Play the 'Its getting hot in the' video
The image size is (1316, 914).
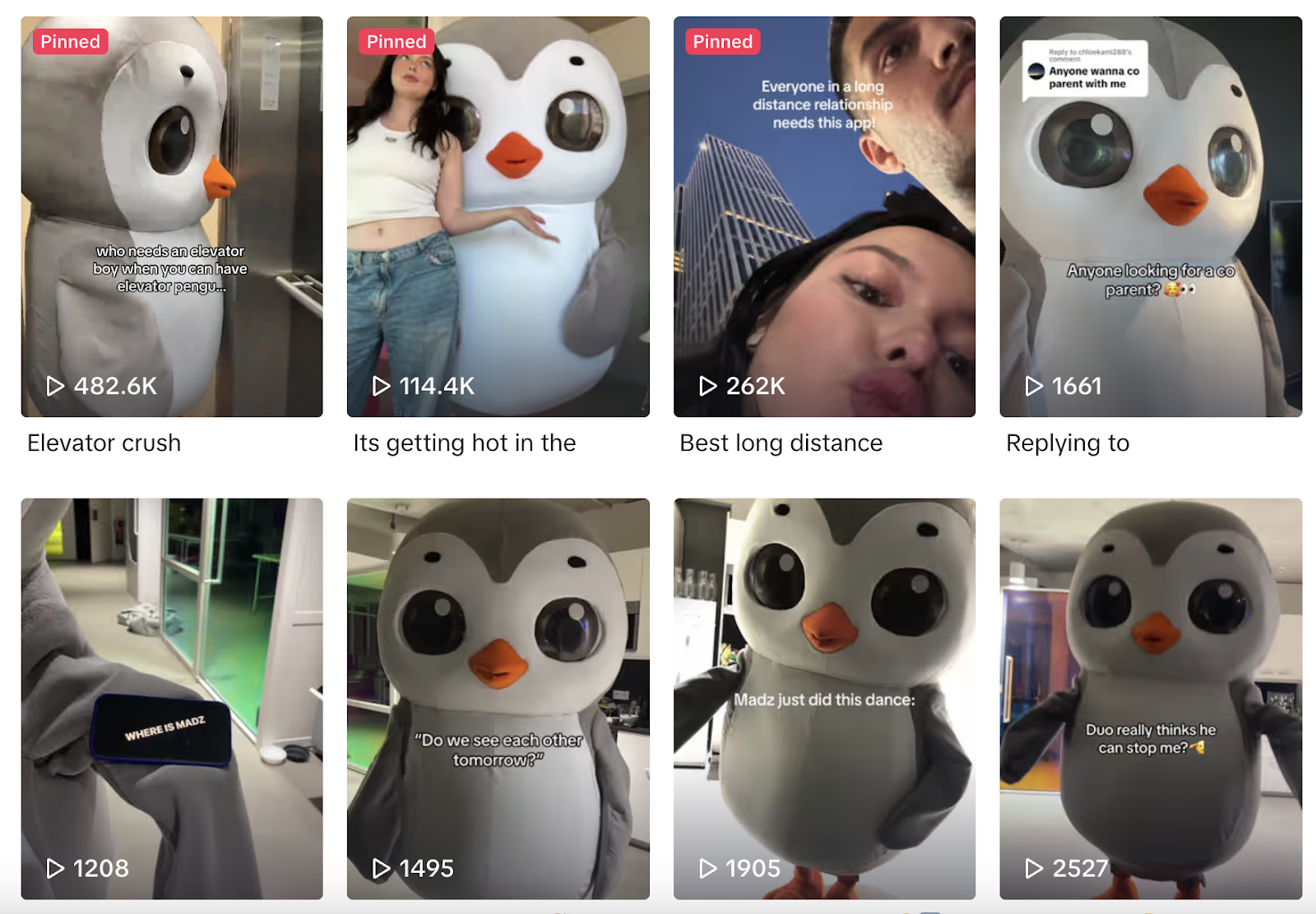click(498, 216)
